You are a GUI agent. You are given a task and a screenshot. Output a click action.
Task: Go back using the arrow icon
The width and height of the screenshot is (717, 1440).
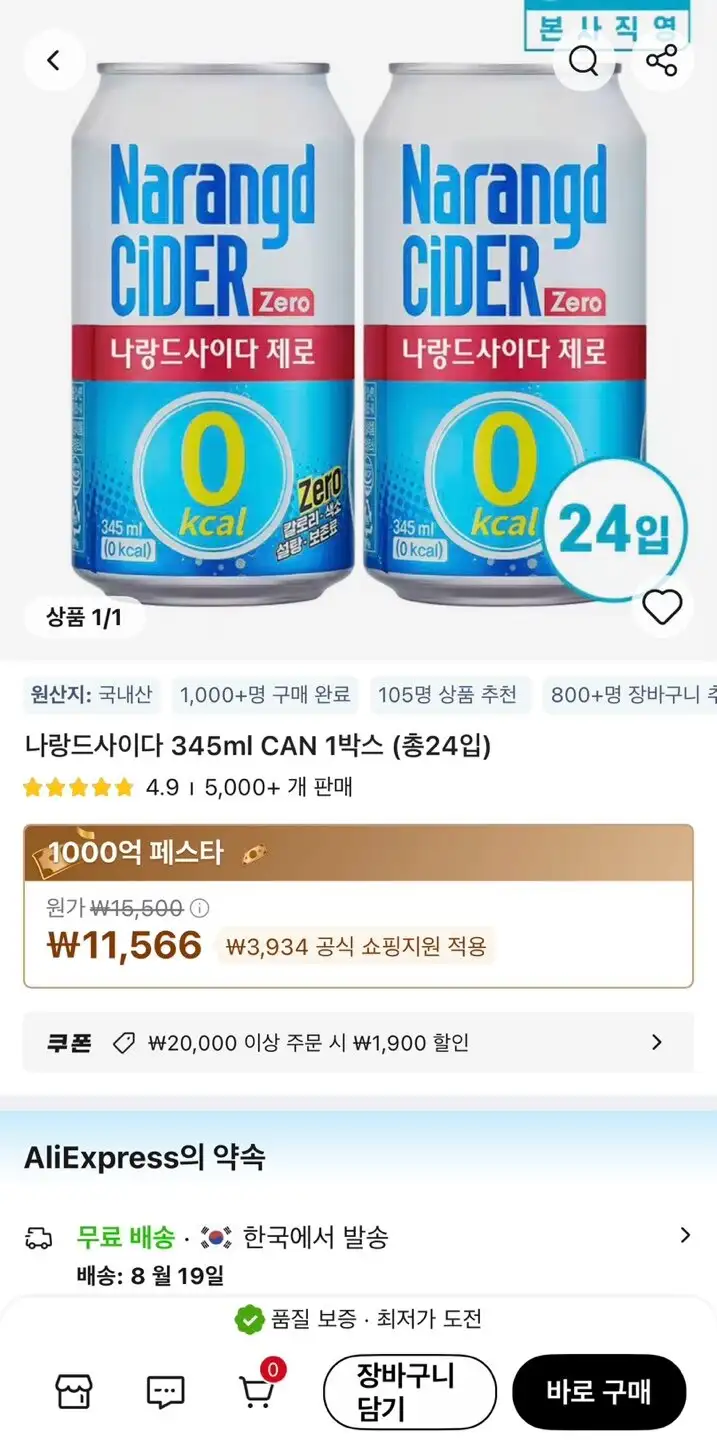(x=54, y=61)
